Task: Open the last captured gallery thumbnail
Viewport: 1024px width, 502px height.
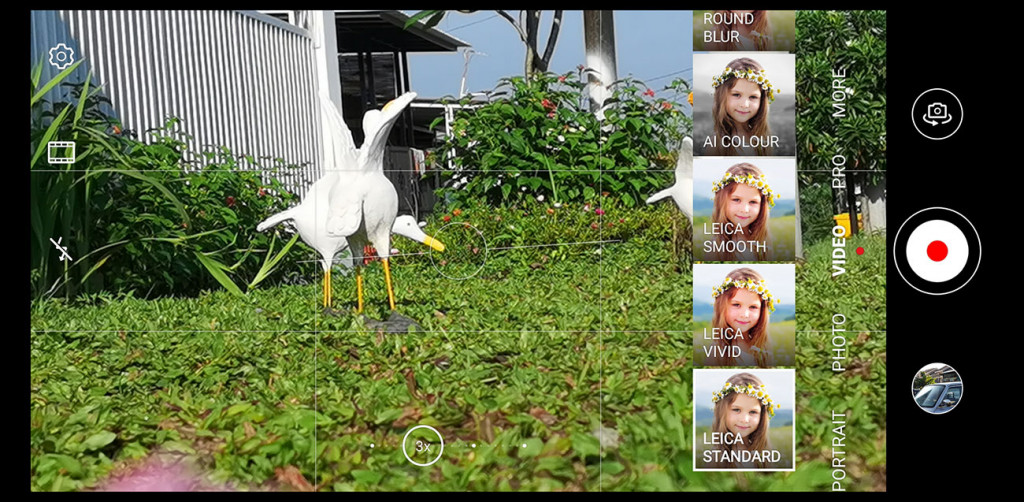Action: 937,388
